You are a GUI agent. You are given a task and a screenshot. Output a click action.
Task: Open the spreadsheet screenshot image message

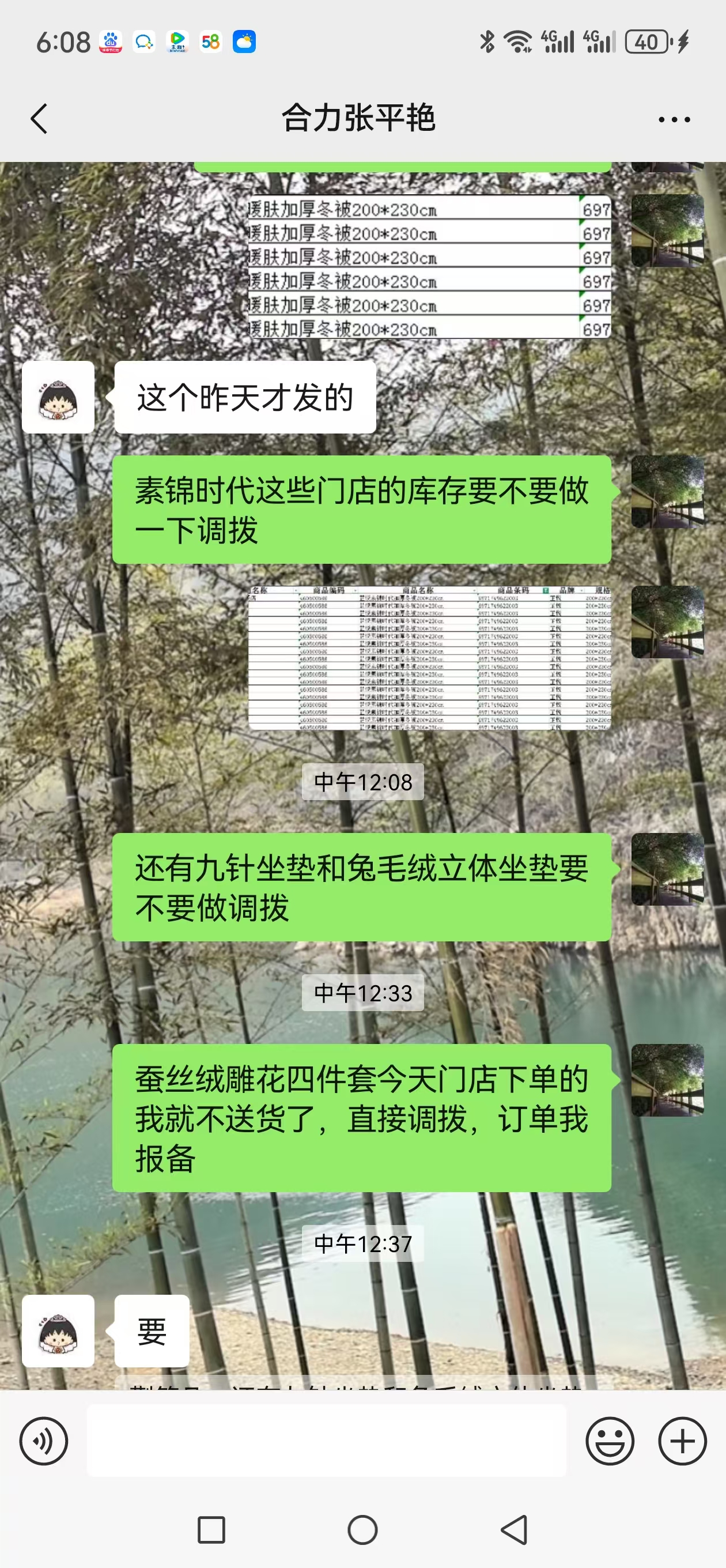429,657
